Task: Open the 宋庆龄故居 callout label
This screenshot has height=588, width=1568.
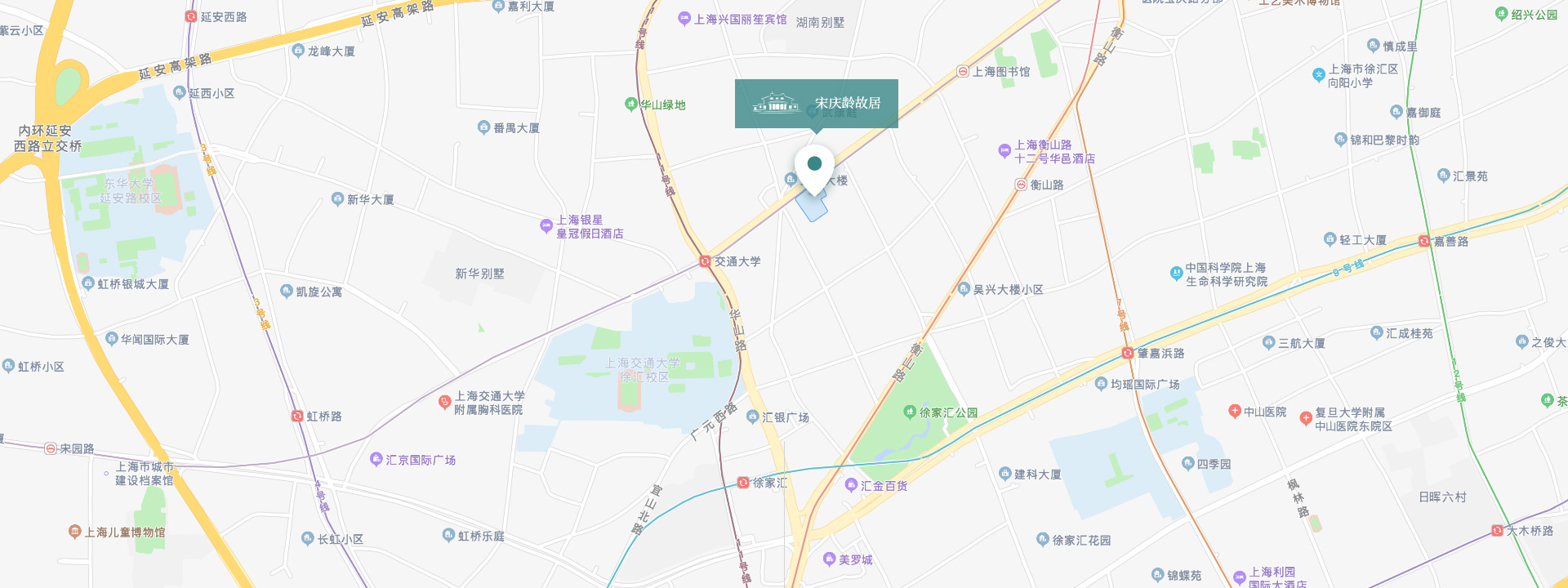Action: coord(816,103)
